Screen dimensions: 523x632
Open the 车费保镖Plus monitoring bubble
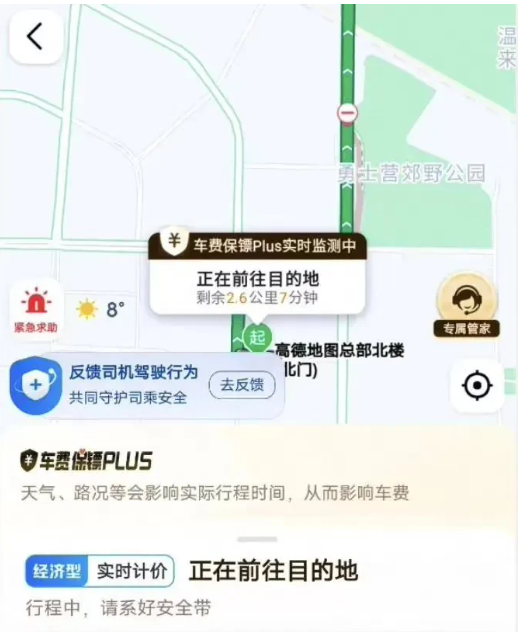pos(257,274)
